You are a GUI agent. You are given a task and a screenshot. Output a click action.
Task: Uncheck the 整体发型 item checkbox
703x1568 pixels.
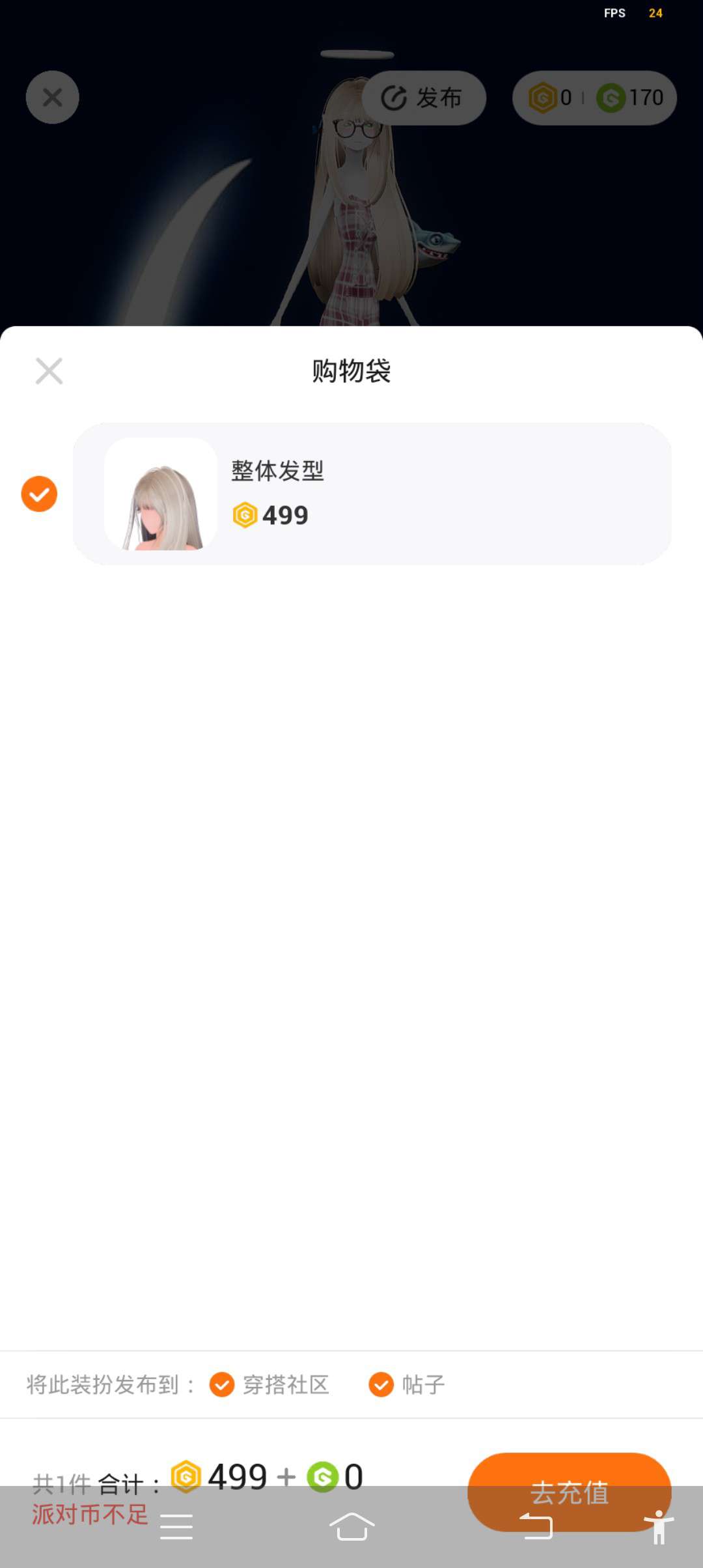pyautogui.click(x=39, y=494)
